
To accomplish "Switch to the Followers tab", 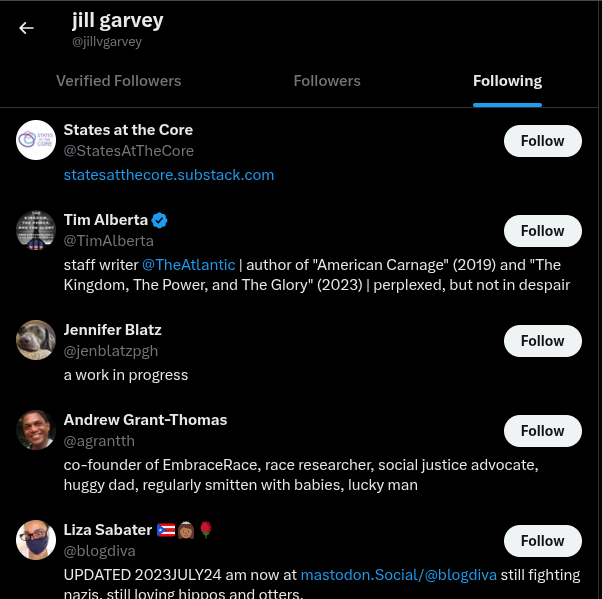I will pyautogui.click(x=327, y=81).
